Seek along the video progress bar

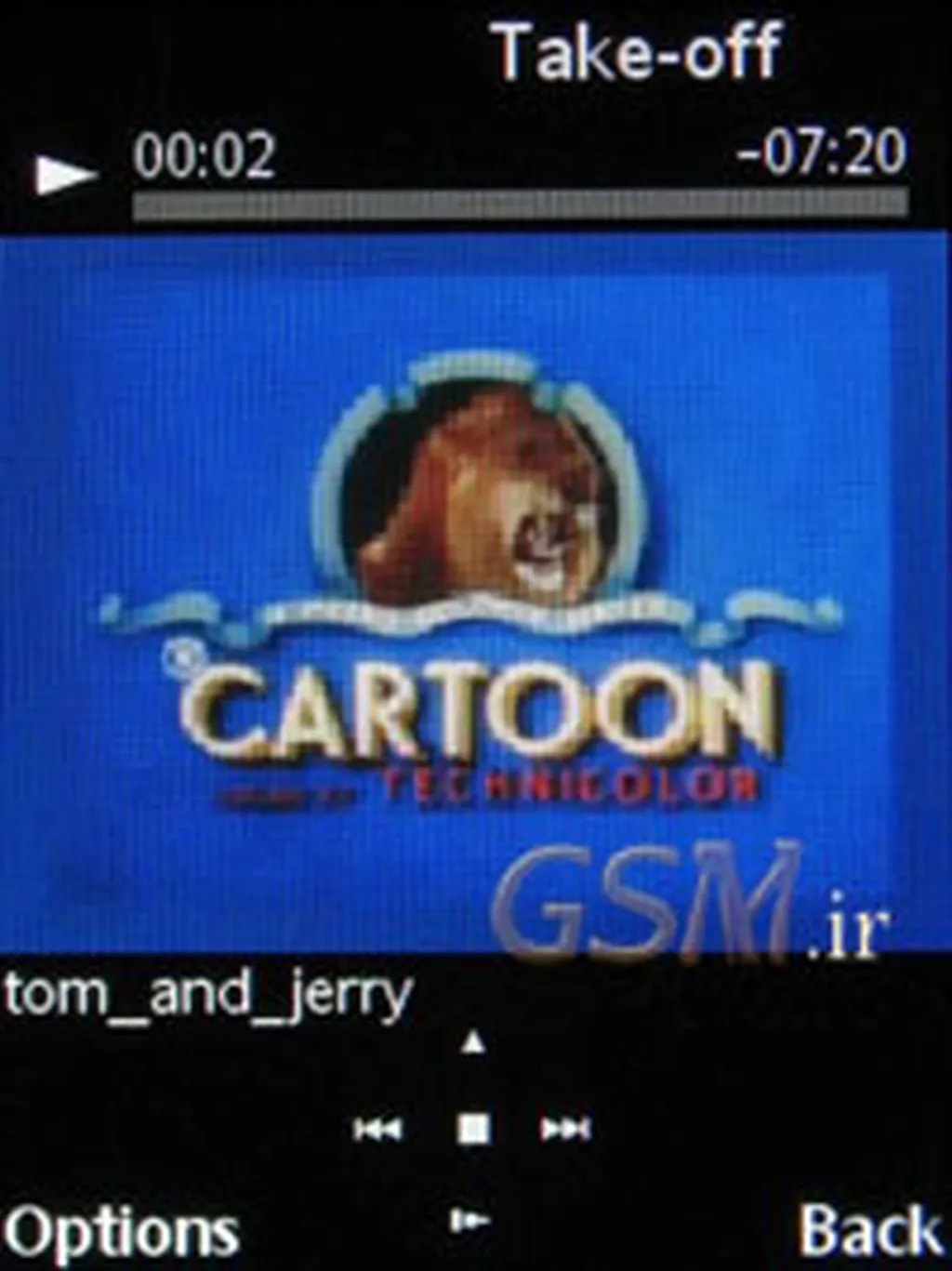pos(520,205)
